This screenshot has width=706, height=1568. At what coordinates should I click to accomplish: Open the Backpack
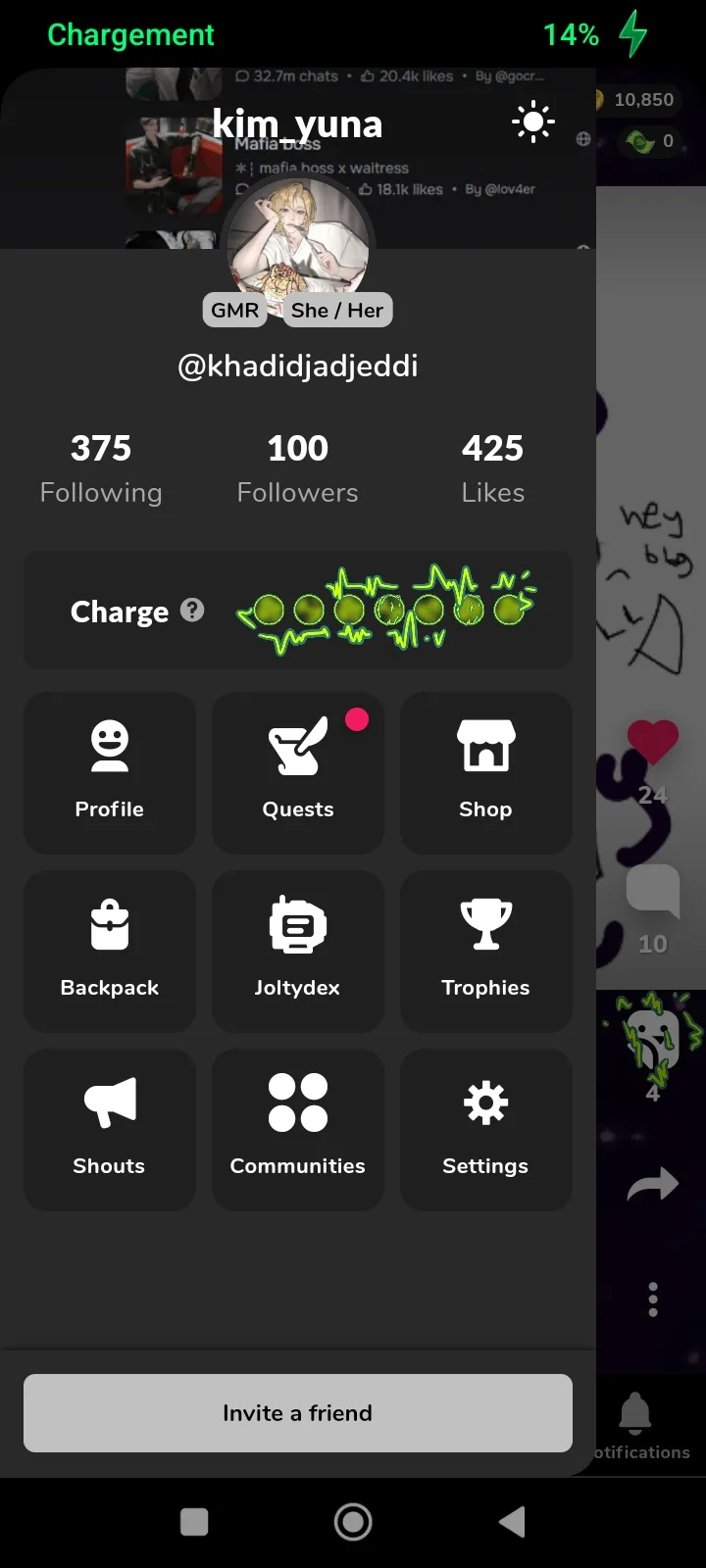click(x=110, y=951)
